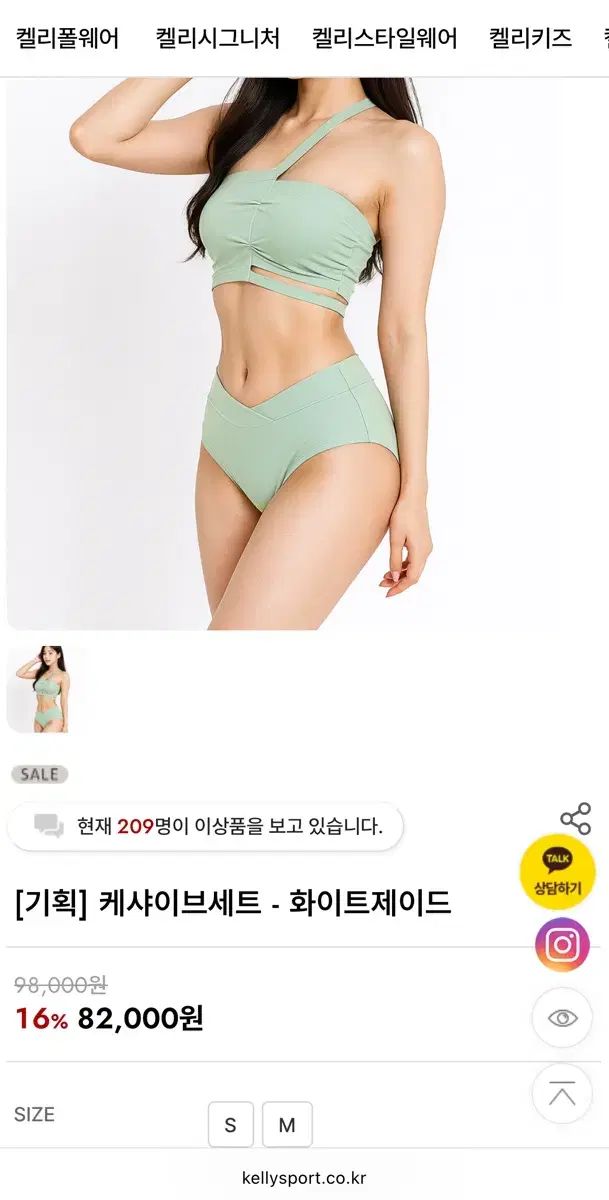
Task: Select the 켈리키즈 category tab
Action: click(531, 39)
